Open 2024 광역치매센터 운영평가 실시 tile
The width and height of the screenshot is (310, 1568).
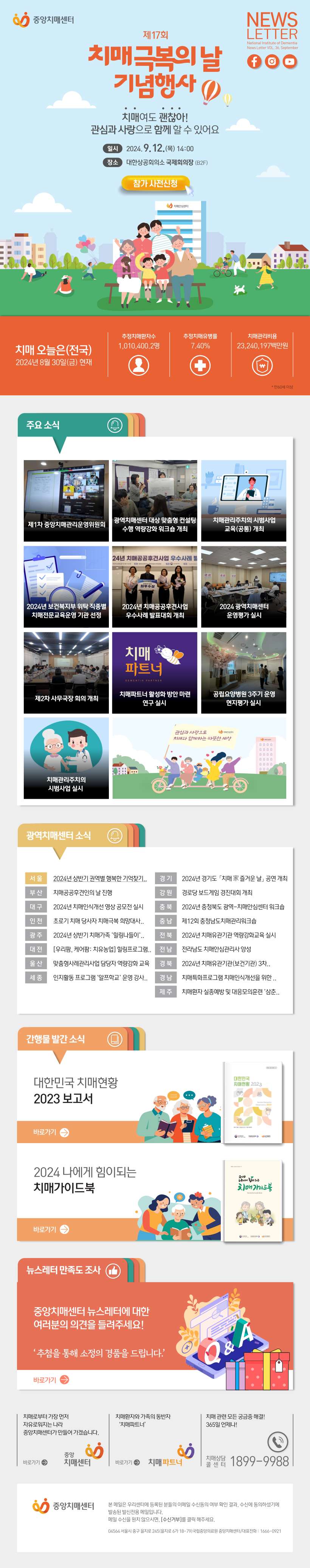click(243, 586)
